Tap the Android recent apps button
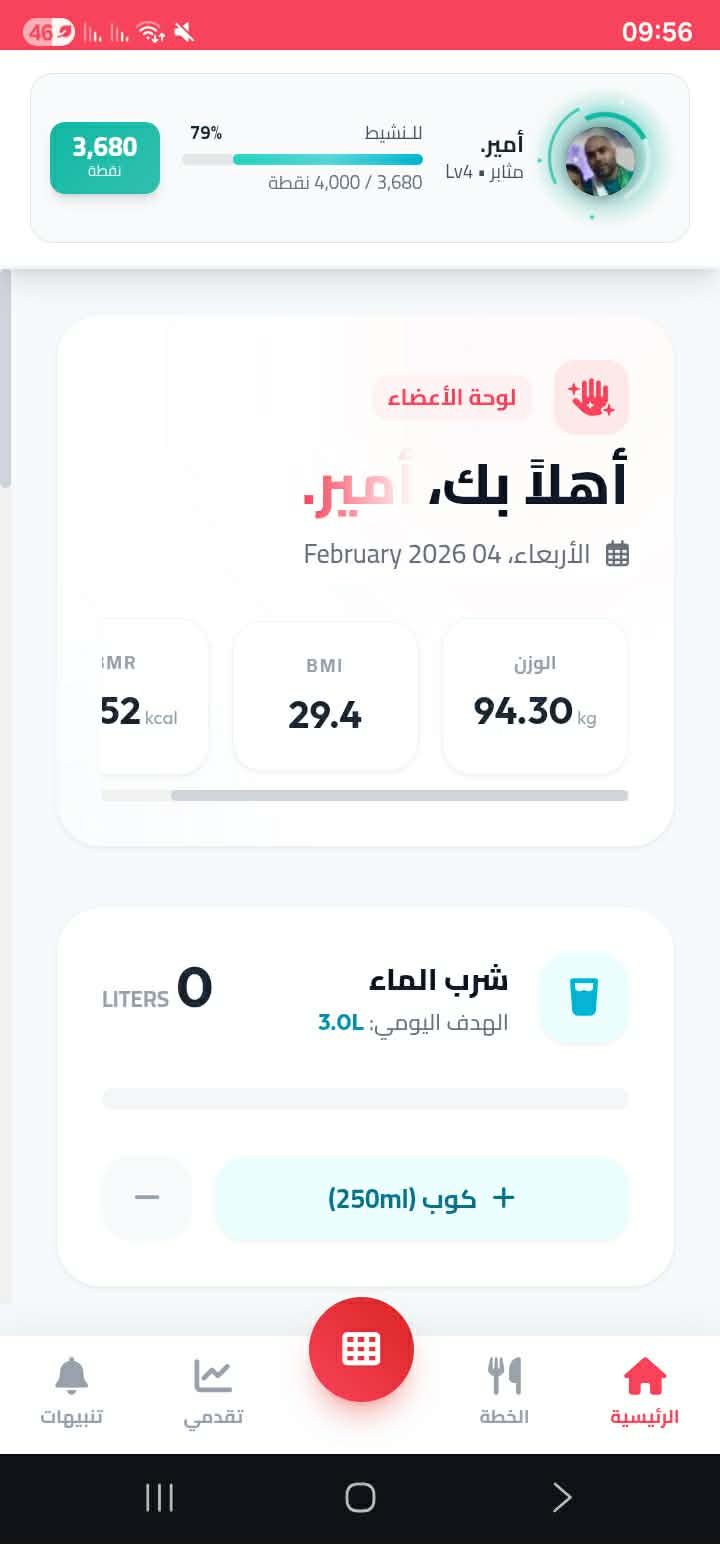720x1544 pixels. pyautogui.click(x=159, y=1497)
